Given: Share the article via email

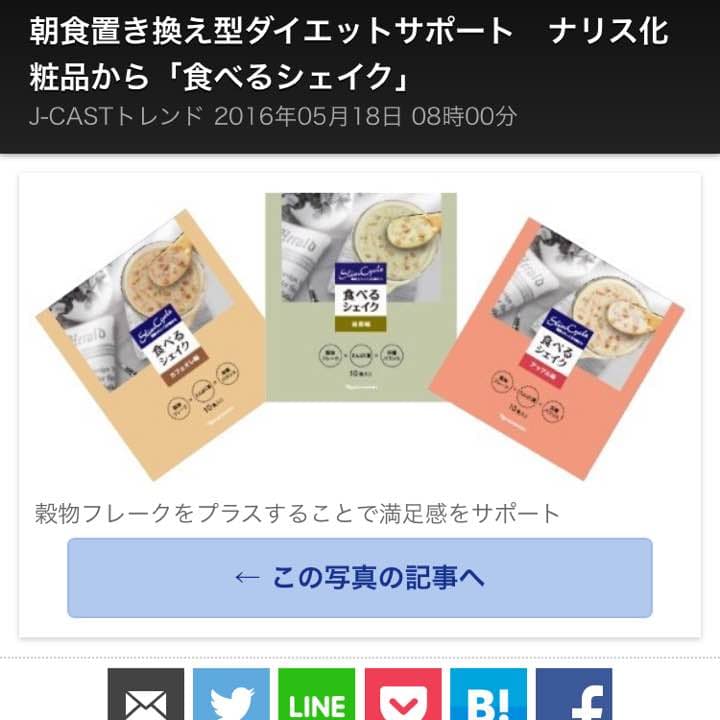Looking at the screenshot, I should pyautogui.click(x=145, y=697).
